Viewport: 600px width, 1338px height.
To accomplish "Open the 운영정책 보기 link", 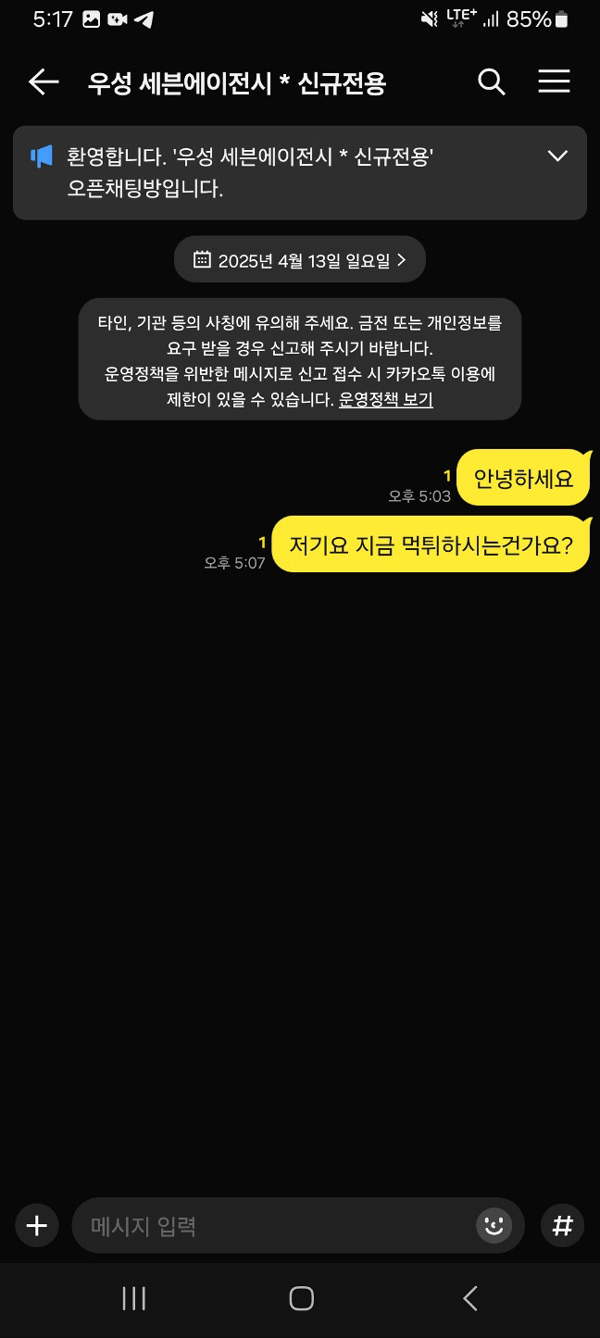I will click(386, 399).
